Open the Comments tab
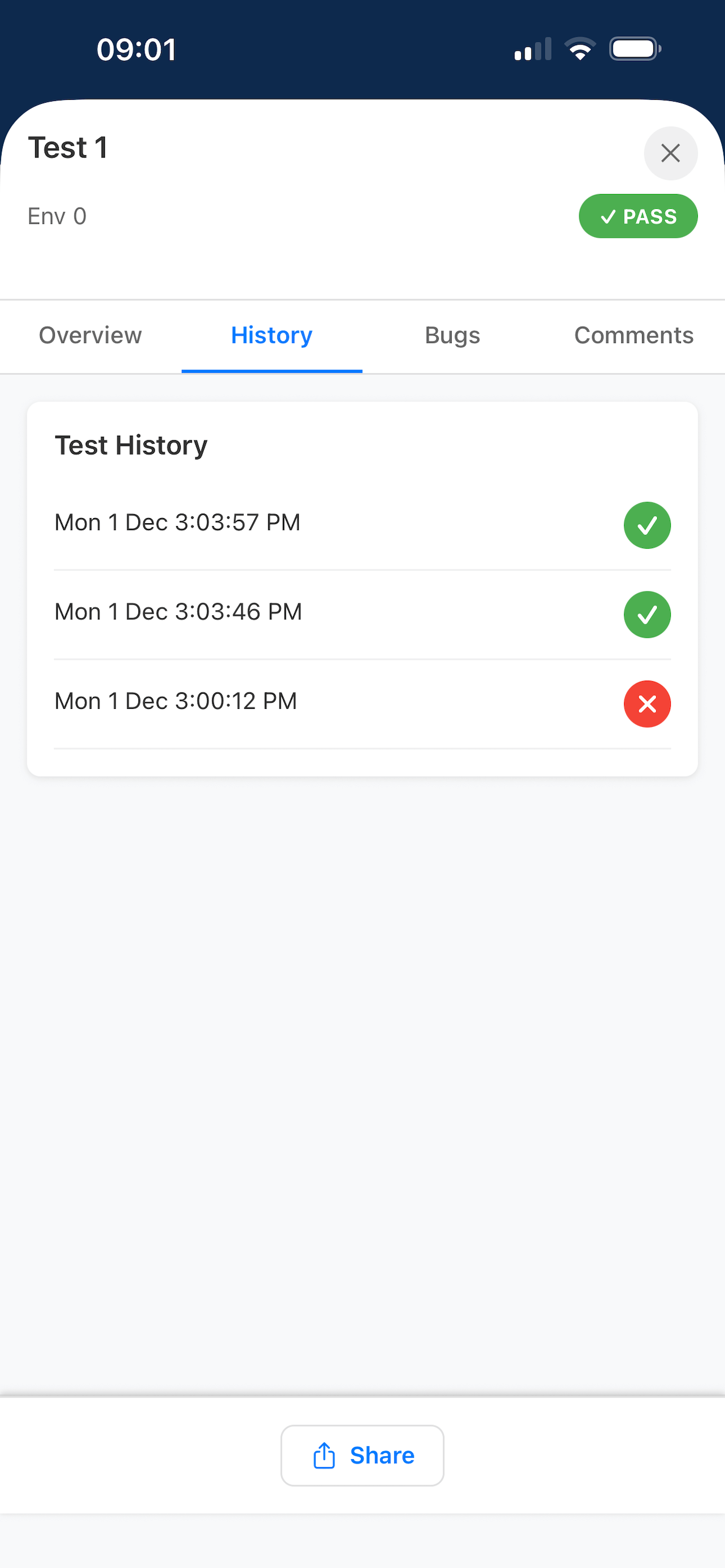 click(634, 335)
